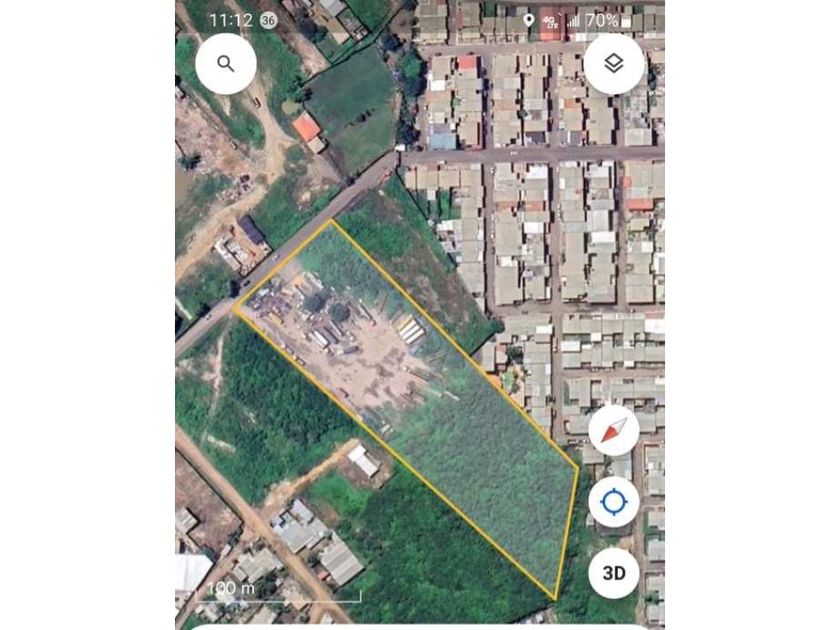Tap the compass to reset north
The image size is (840, 630).
click(x=614, y=432)
